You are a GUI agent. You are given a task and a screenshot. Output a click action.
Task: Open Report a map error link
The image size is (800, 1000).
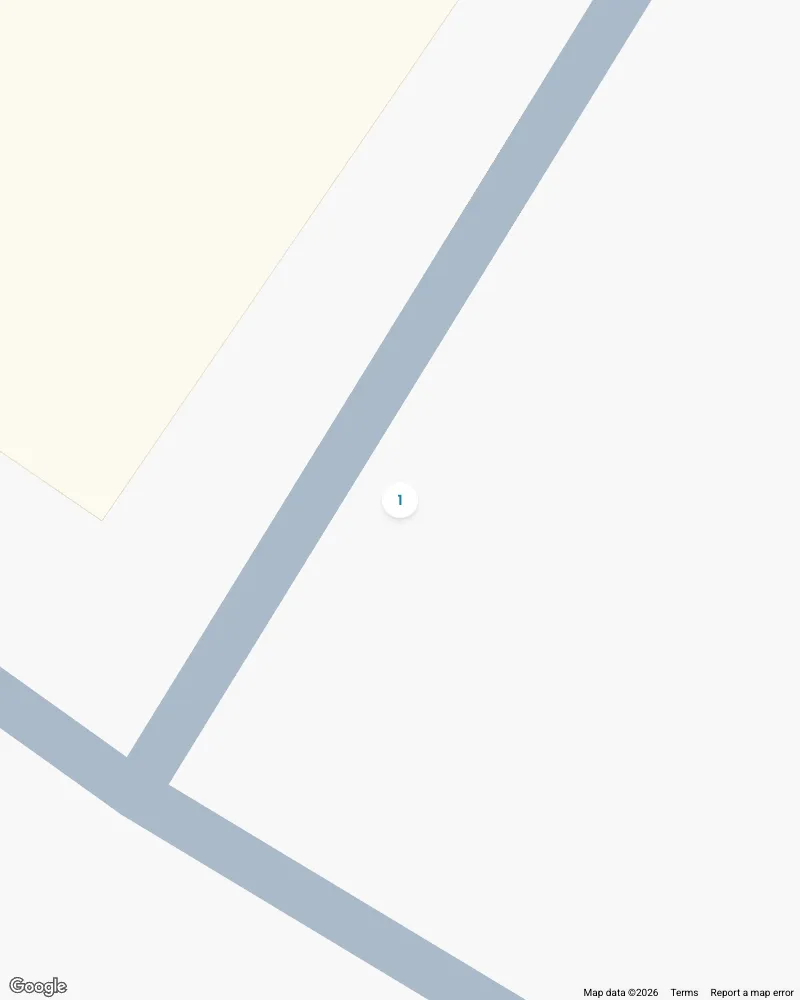pyautogui.click(x=751, y=992)
